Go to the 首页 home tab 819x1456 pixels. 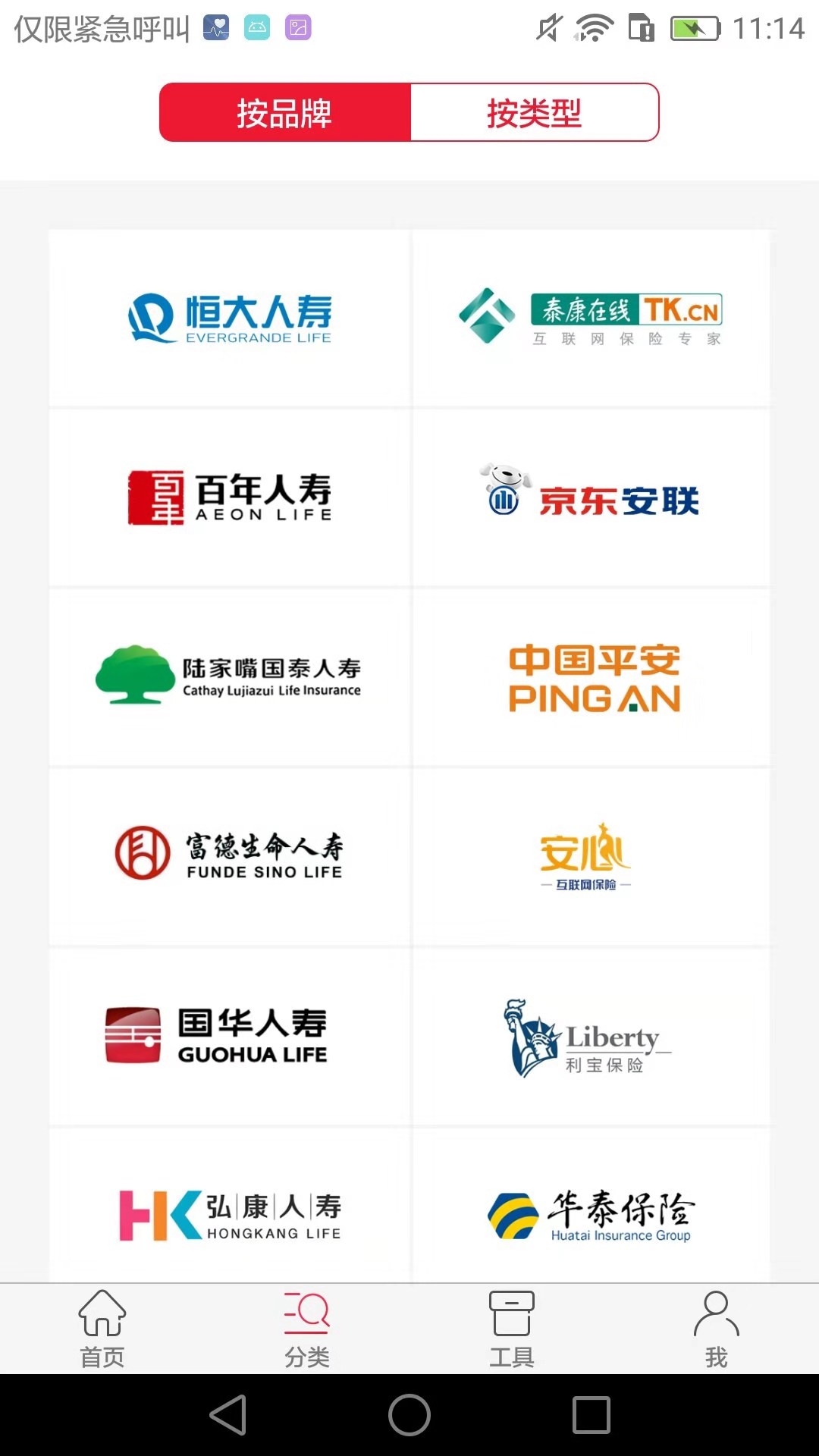[x=102, y=1329]
